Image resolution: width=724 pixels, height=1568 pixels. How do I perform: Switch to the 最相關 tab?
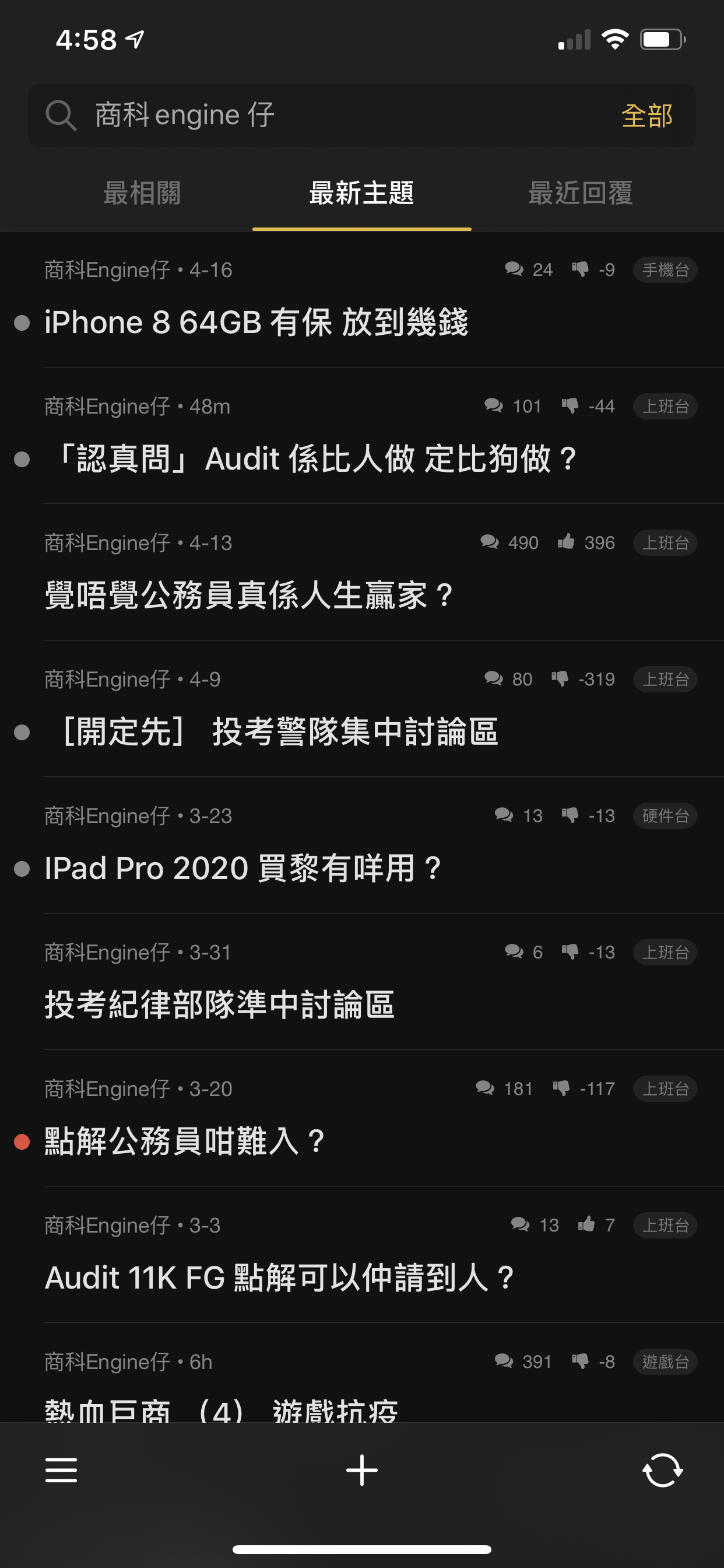coord(142,193)
